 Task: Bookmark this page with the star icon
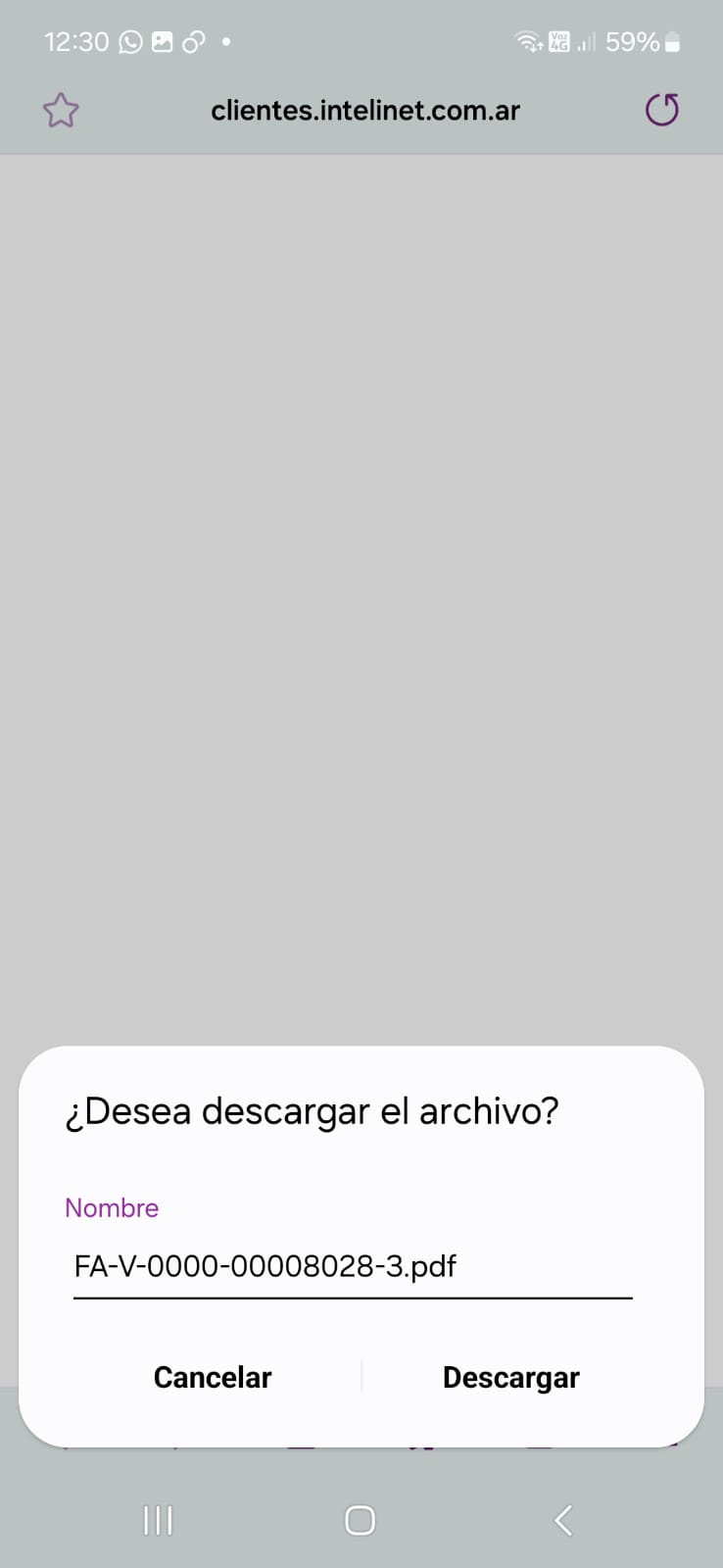[61, 111]
